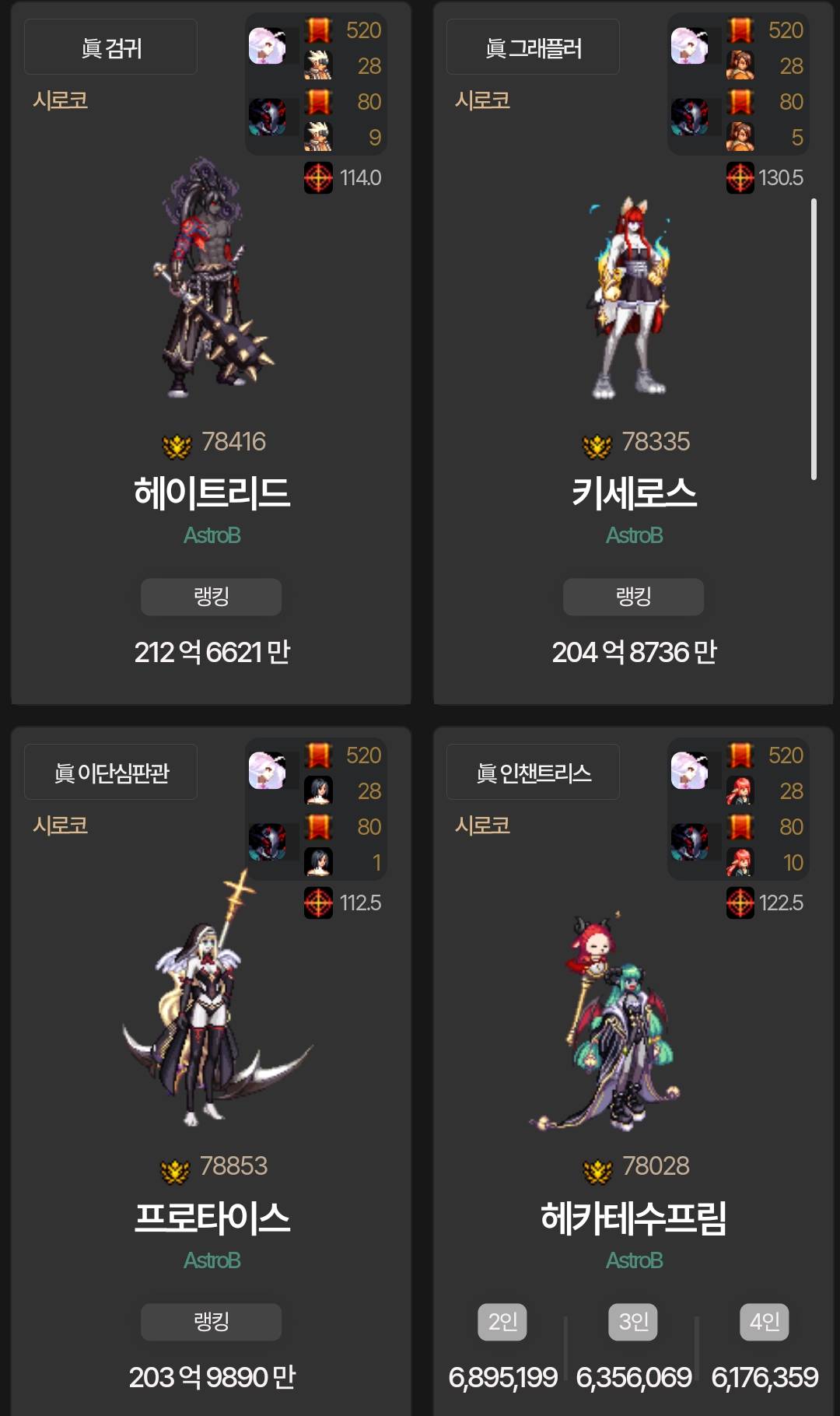Open the 헤이트리드 character card
Viewport: 840px width, 1416px height.
[x=212, y=493]
